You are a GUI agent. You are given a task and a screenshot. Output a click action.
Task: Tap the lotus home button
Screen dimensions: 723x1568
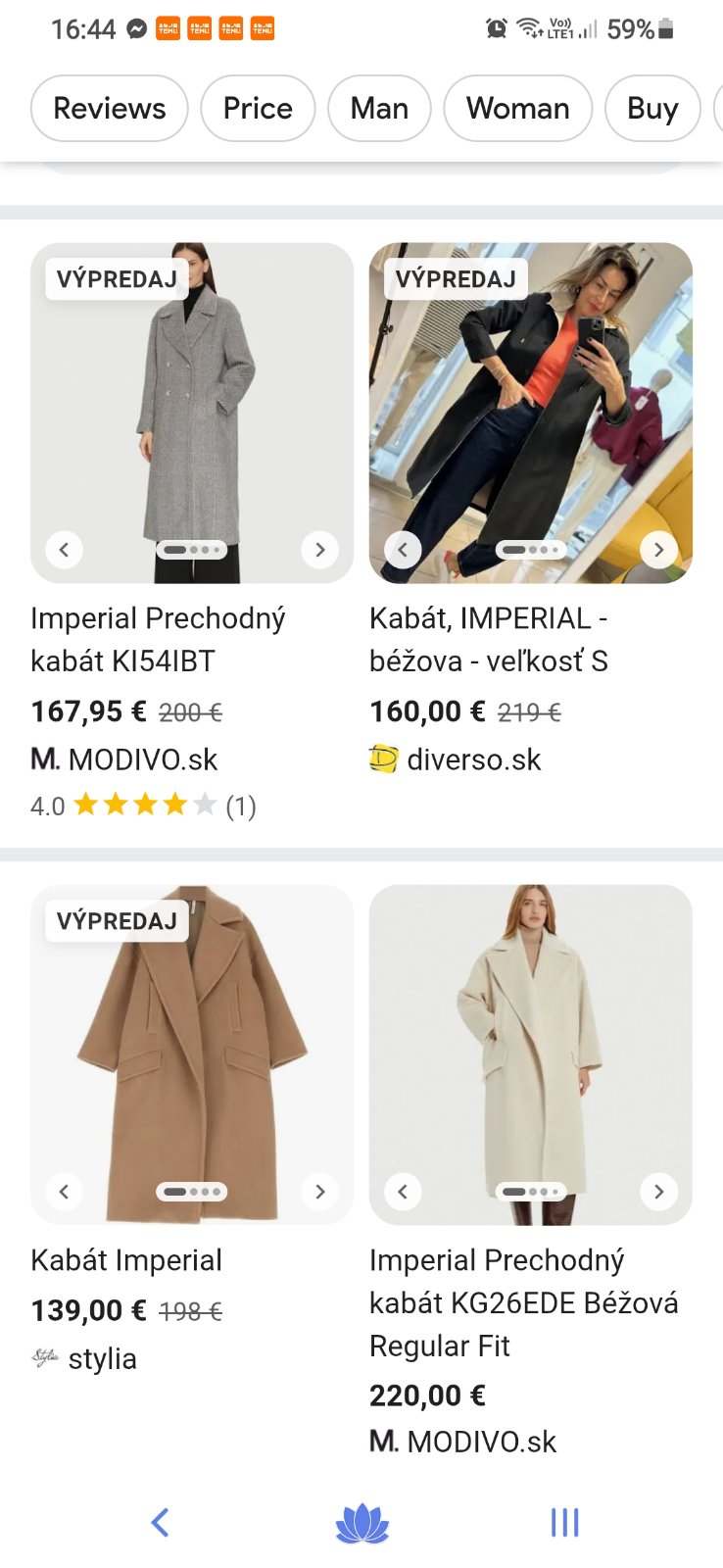click(362, 1523)
